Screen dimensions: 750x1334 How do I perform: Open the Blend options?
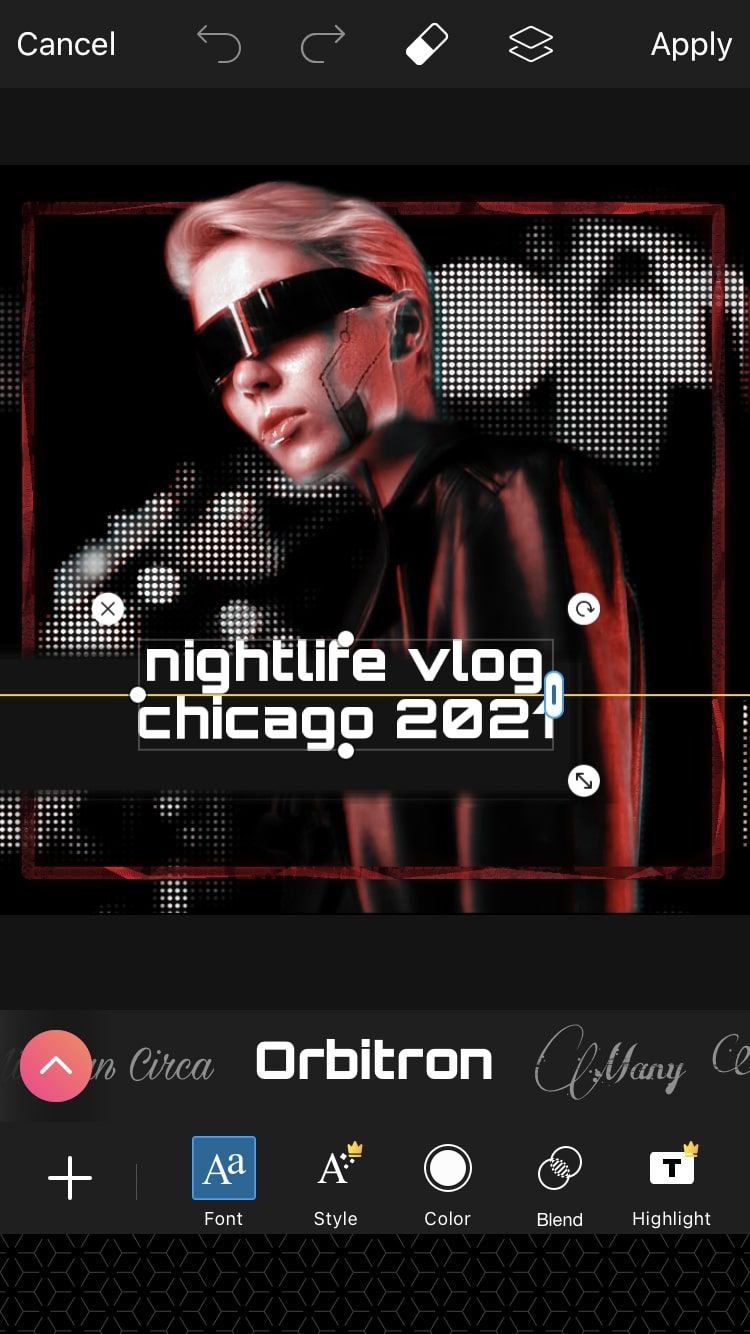[559, 1180]
